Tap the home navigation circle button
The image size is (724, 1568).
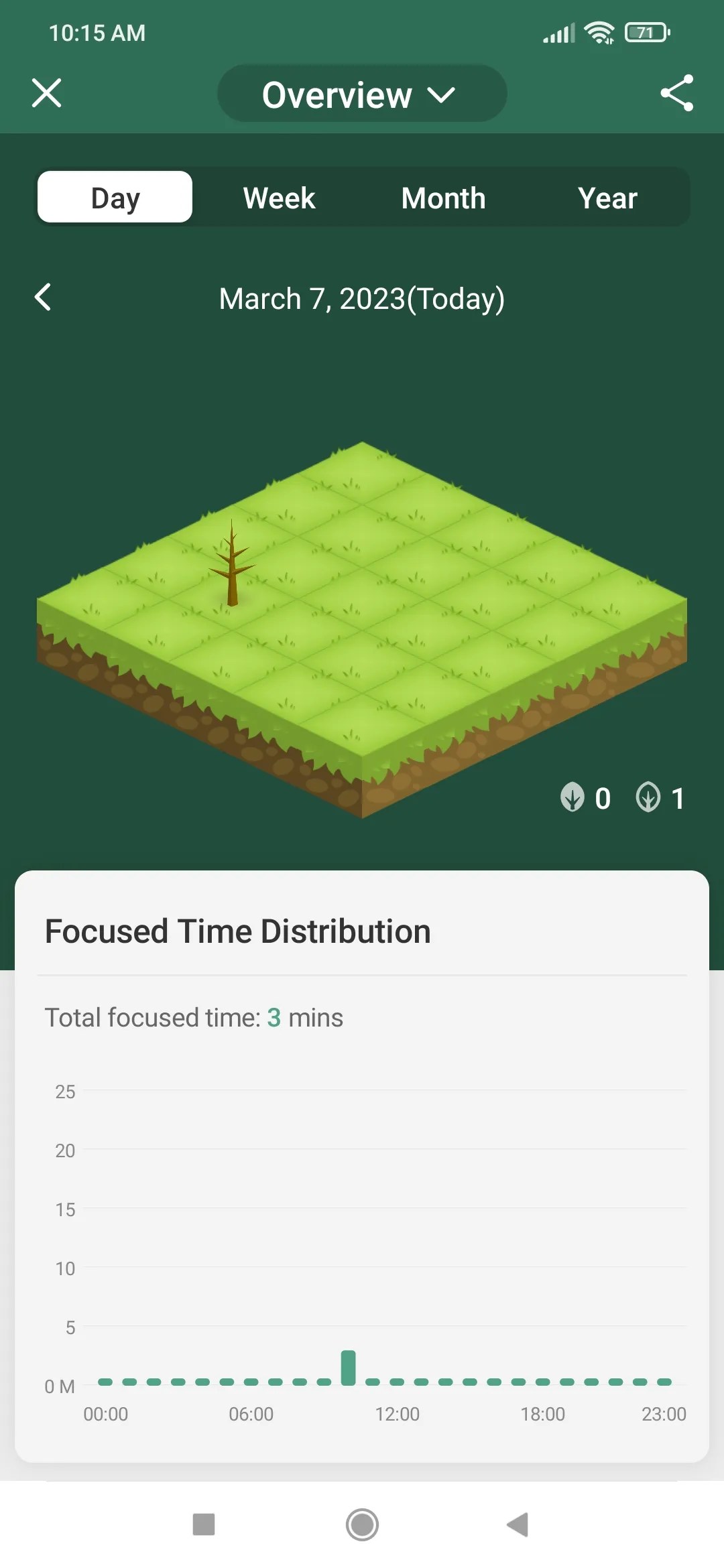(x=362, y=1526)
